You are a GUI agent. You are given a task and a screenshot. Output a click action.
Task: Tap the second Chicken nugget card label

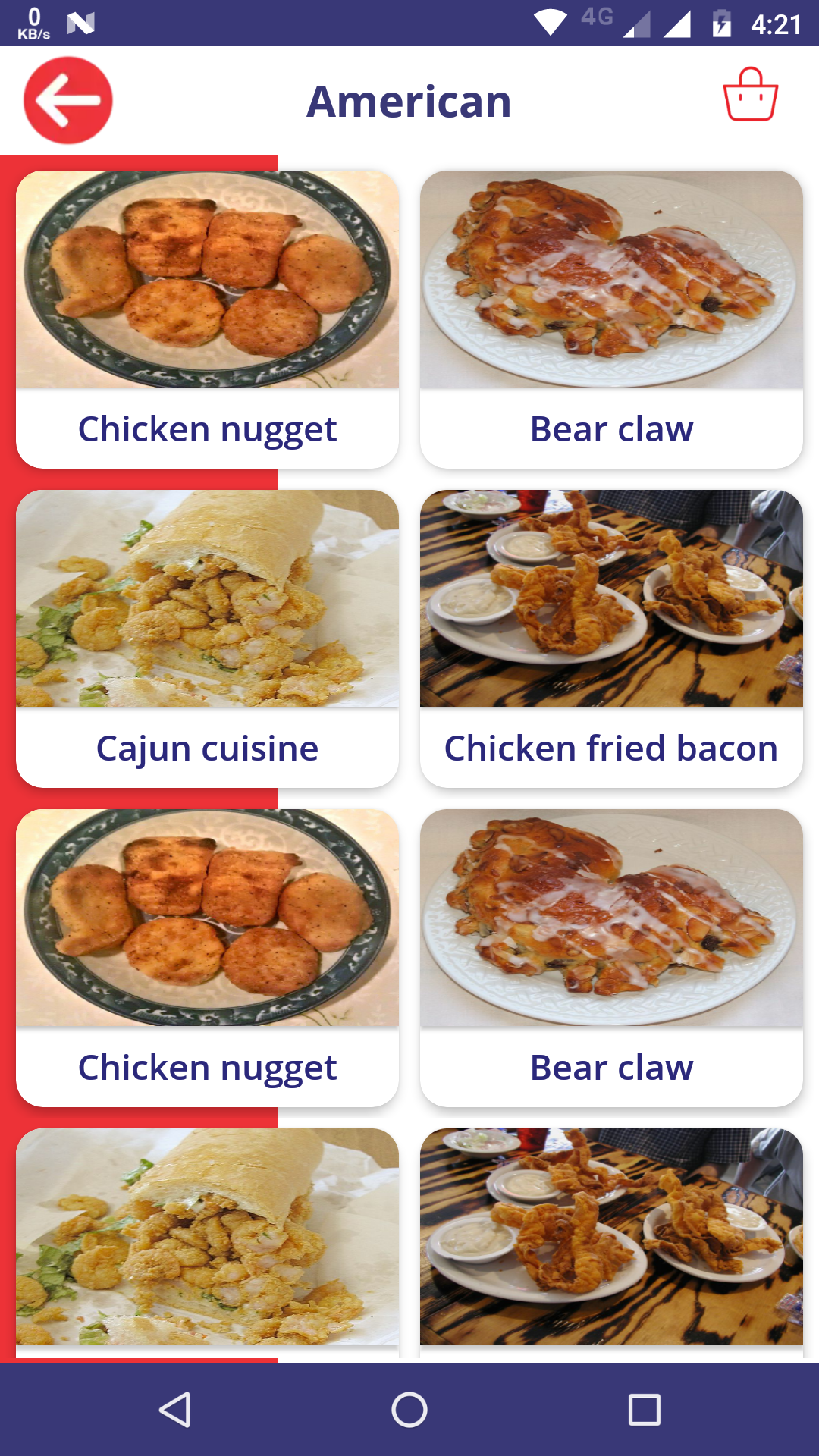pos(207,1068)
